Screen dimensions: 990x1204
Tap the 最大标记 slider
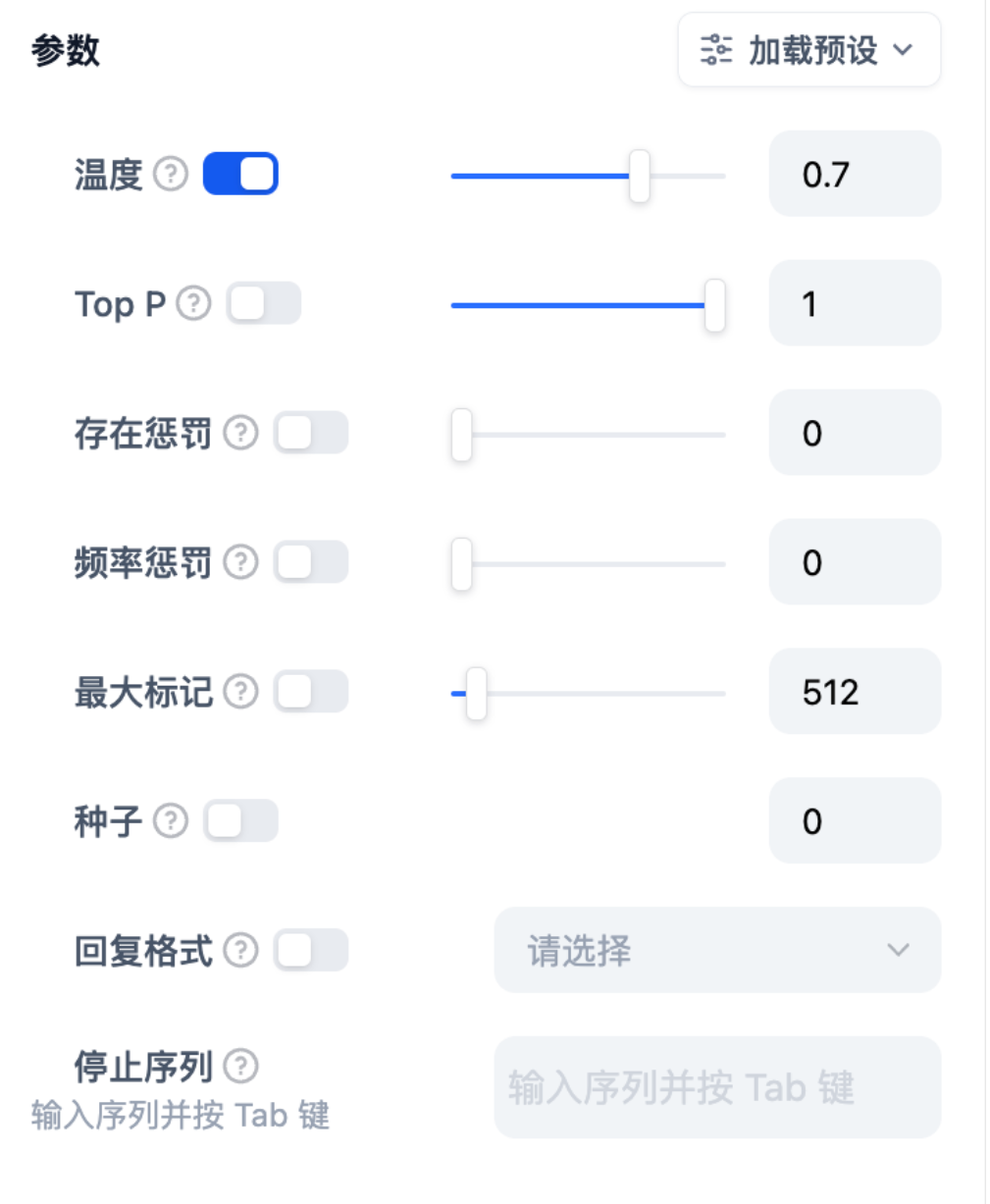tap(589, 694)
